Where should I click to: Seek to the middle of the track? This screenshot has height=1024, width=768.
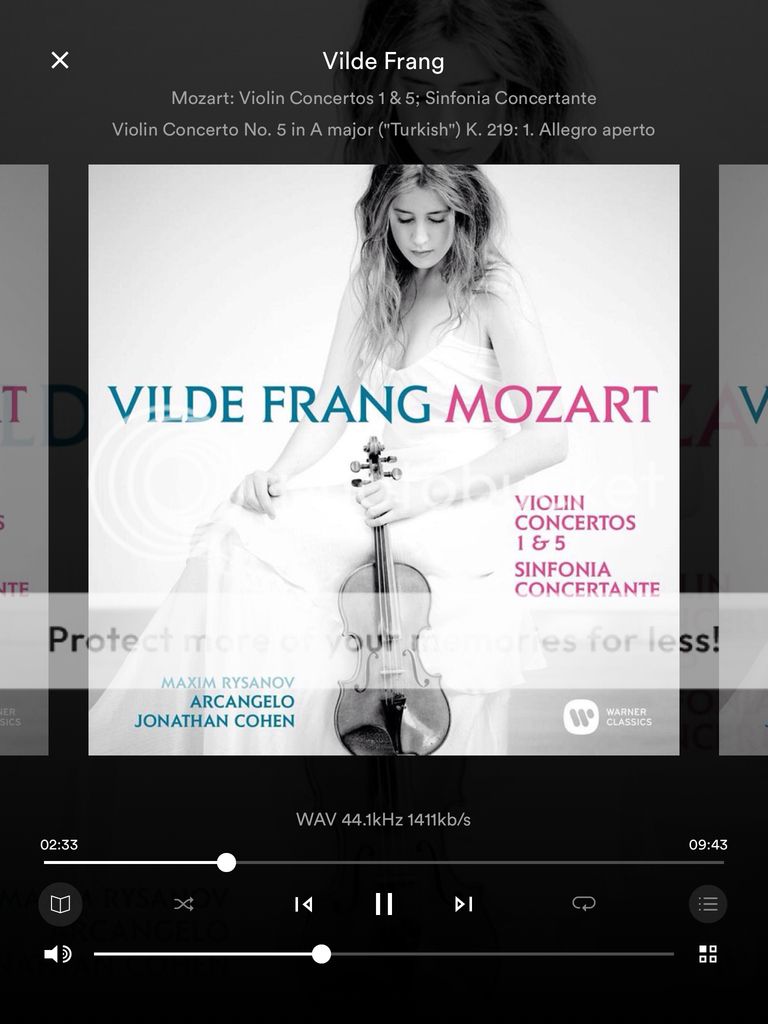tap(384, 862)
